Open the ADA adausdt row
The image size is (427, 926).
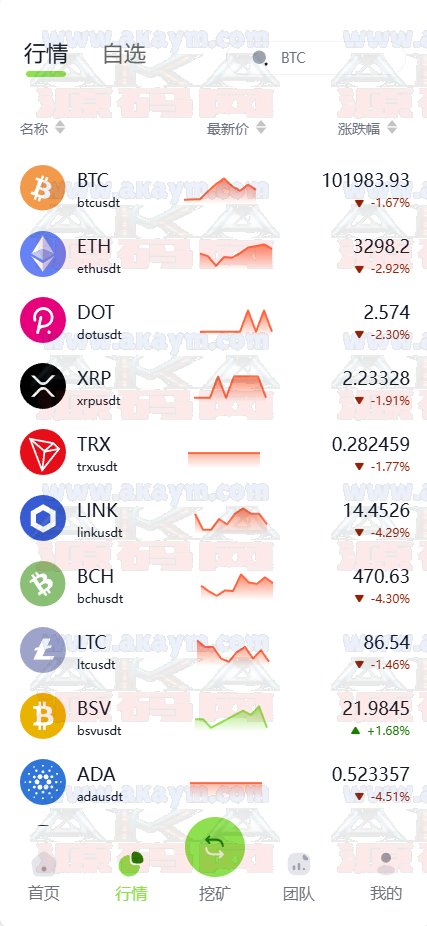(214, 782)
